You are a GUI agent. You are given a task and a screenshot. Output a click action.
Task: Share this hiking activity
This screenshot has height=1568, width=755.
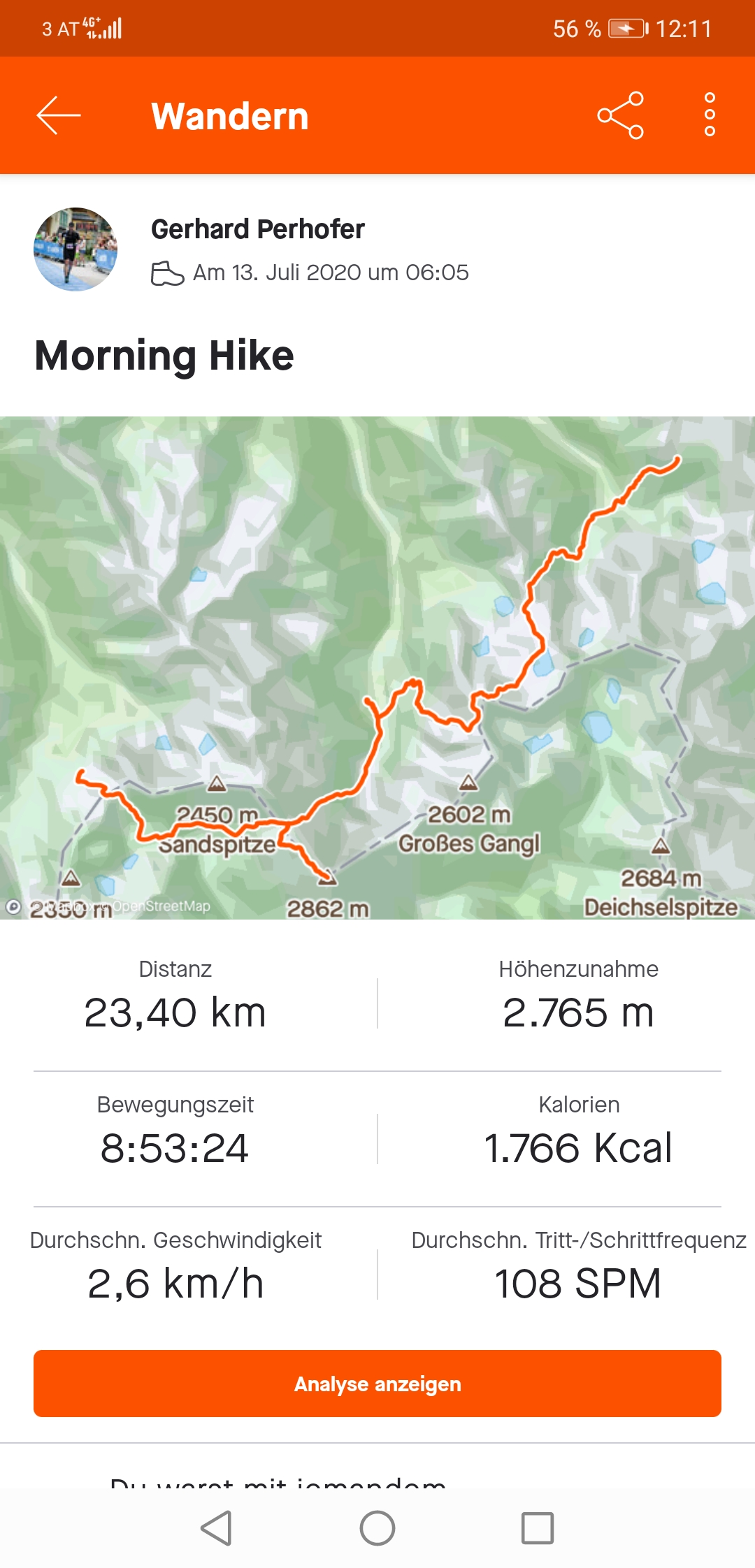point(620,115)
